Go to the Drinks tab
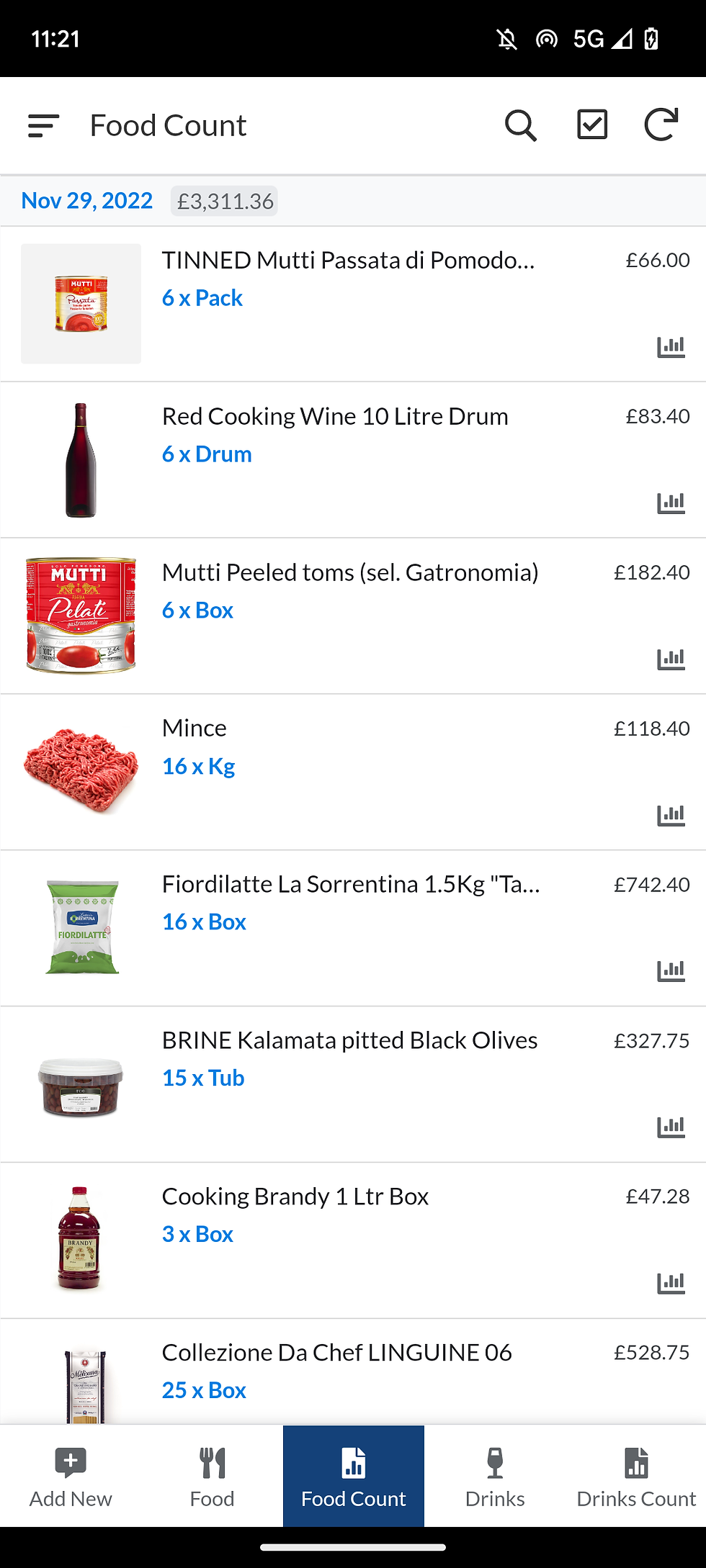The image size is (706, 1568). pyautogui.click(x=495, y=1476)
